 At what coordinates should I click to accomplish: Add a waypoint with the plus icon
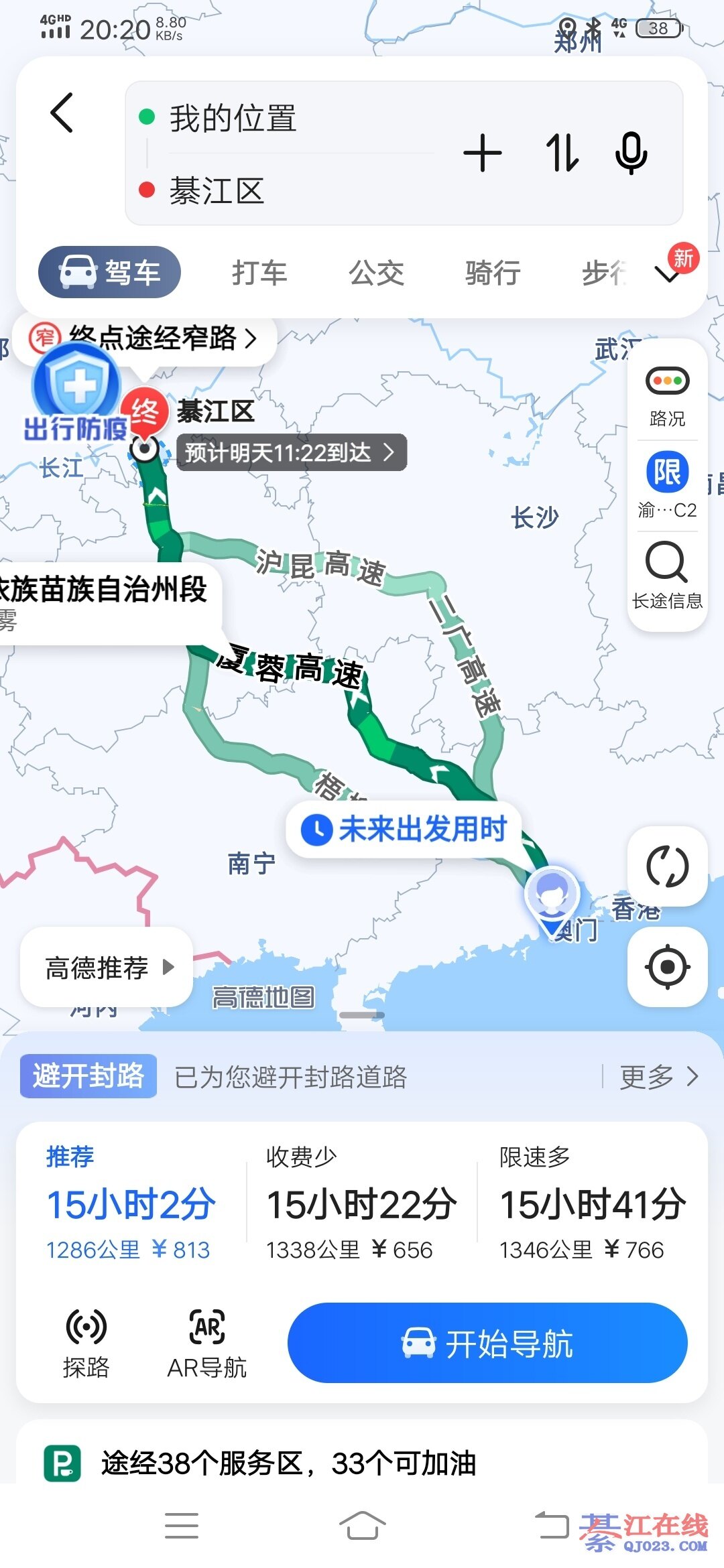[x=482, y=153]
